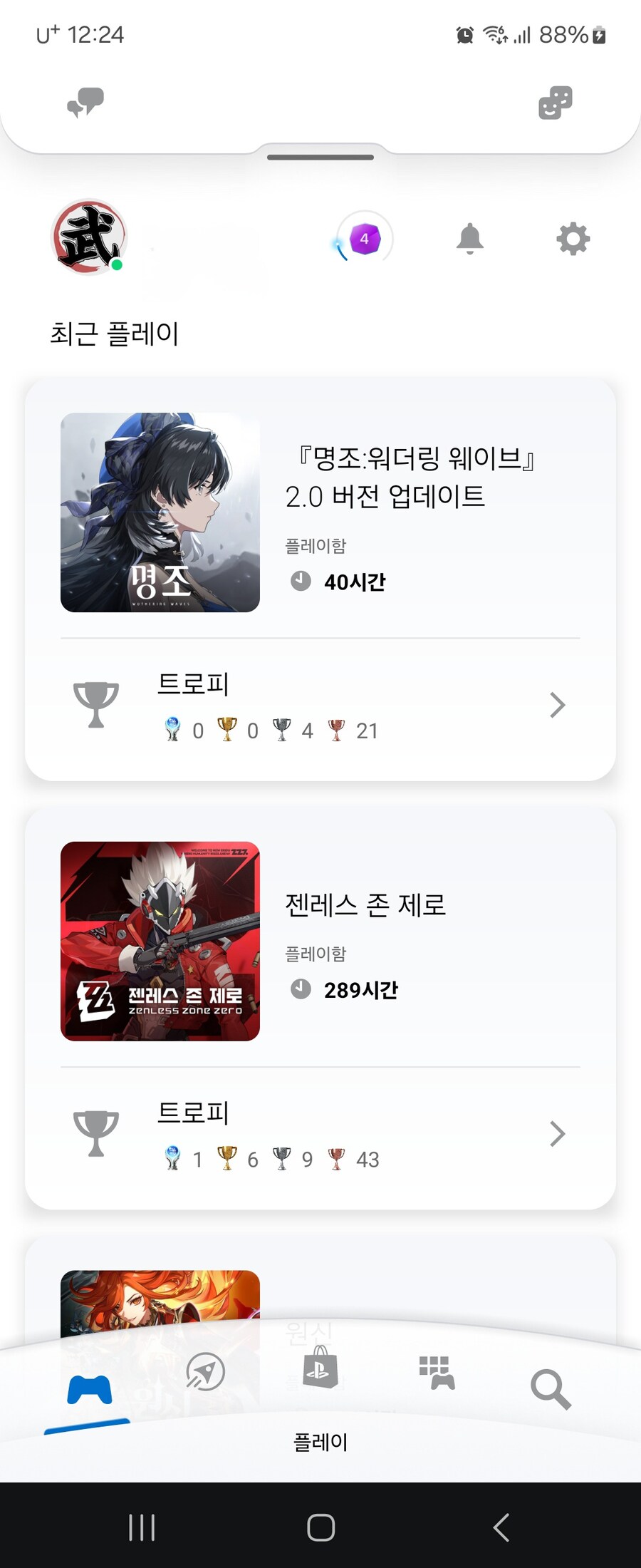Open the profile avatar

pos(89,237)
